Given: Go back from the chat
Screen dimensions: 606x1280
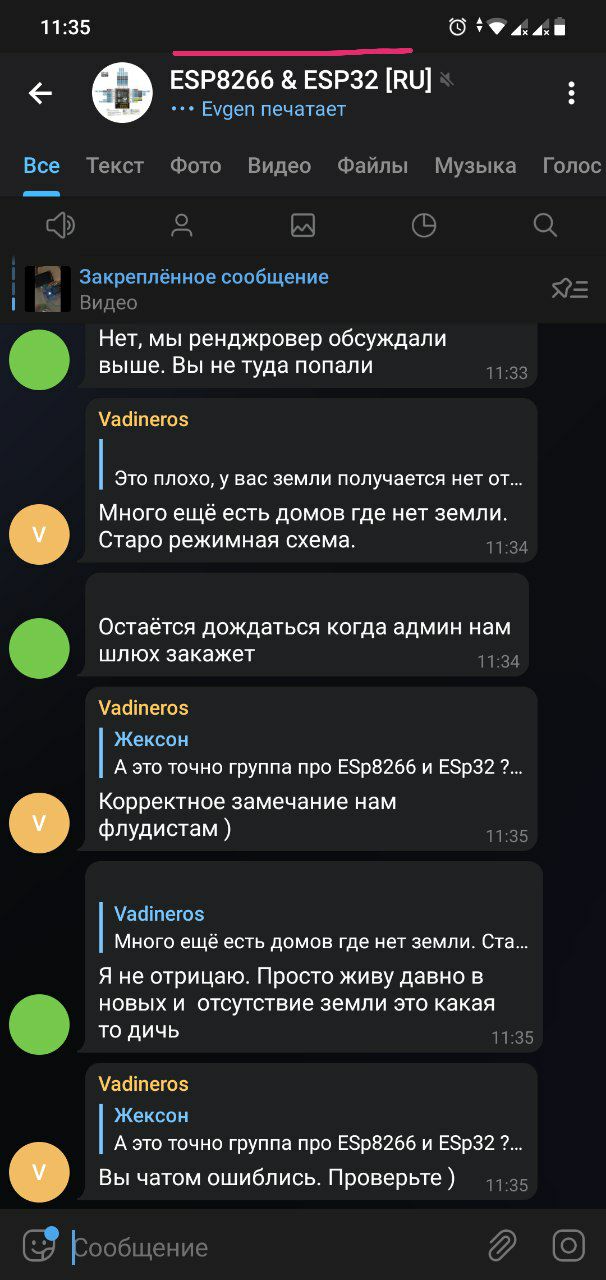Looking at the screenshot, I should pyautogui.click(x=40, y=94).
